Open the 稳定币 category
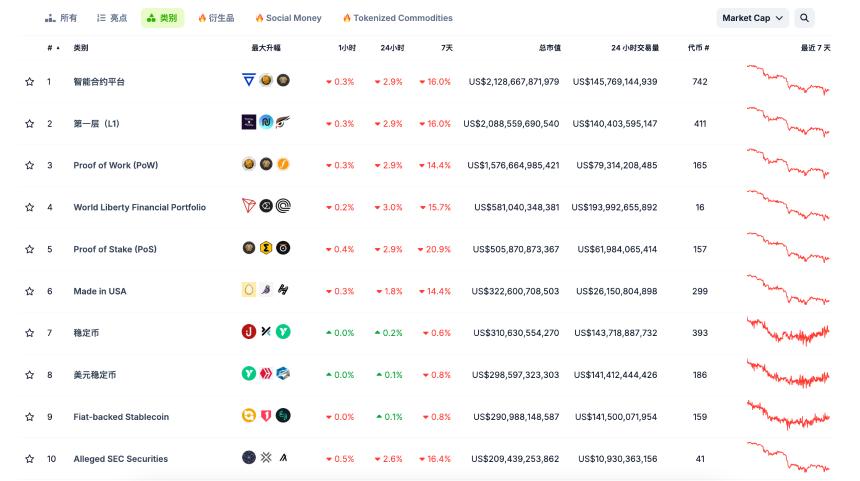860x481 pixels. pos(86,333)
